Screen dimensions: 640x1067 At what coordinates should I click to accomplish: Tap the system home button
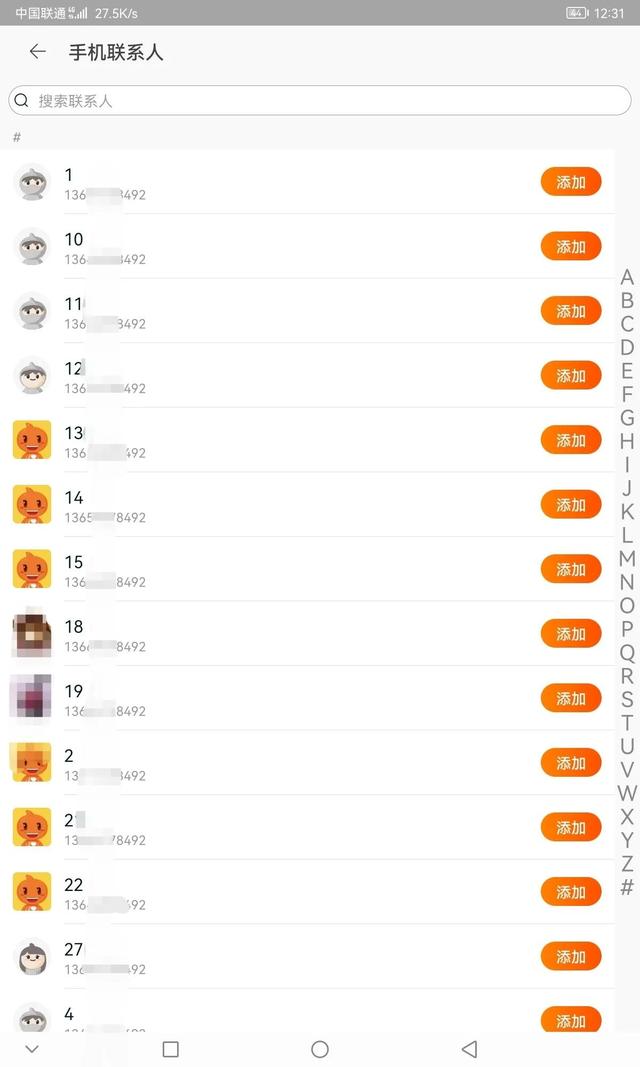(320, 1049)
